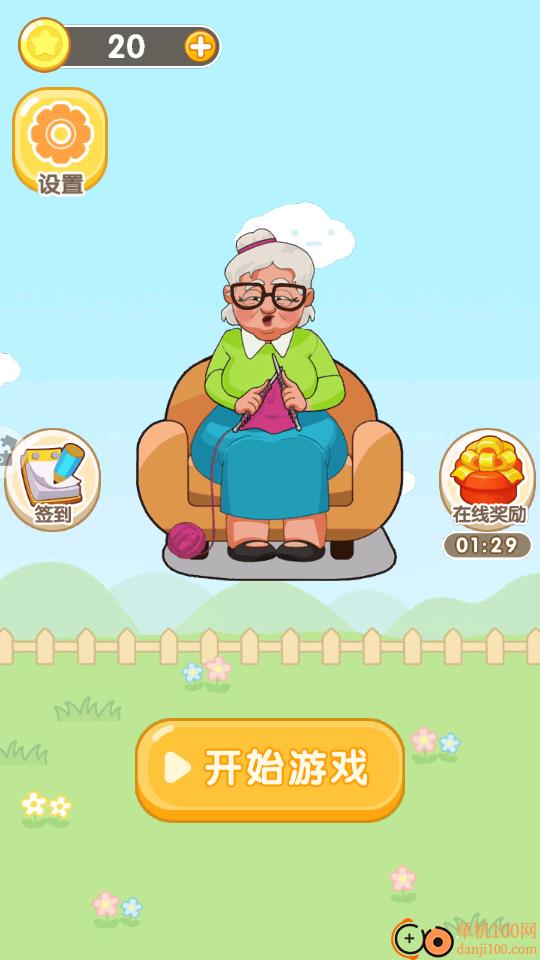The height and width of the screenshot is (960, 540).
Task: Claim the 在线奖励 online reward gift
Action: (487, 479)
